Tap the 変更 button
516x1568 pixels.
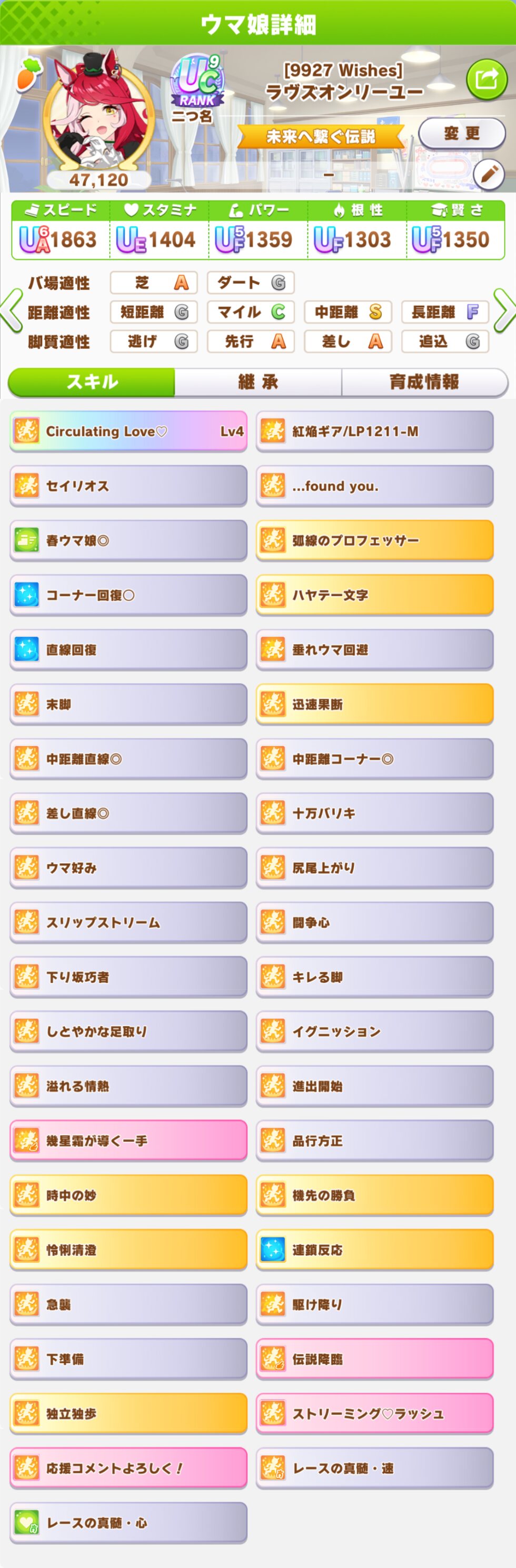coord(461,133)
